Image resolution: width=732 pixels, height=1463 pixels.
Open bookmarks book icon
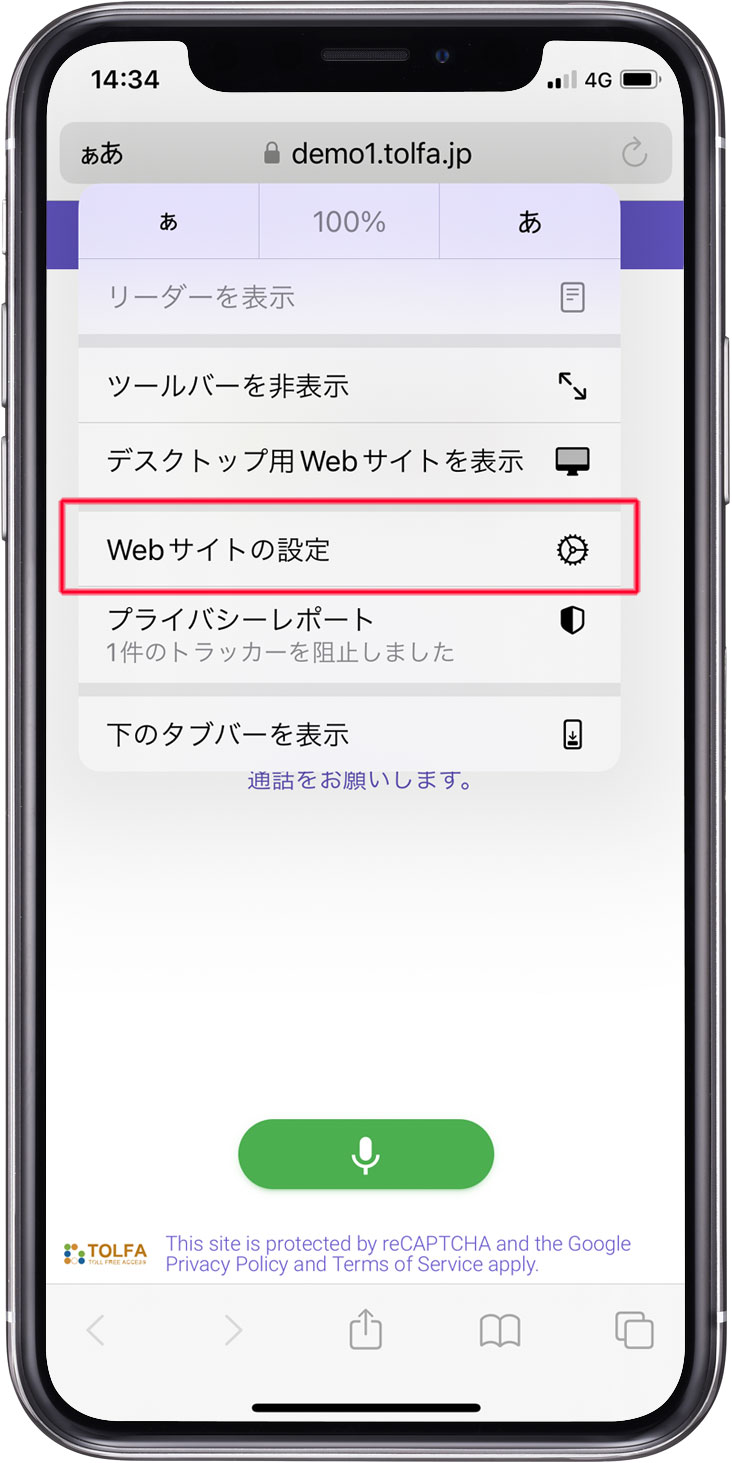[500, 1330]
